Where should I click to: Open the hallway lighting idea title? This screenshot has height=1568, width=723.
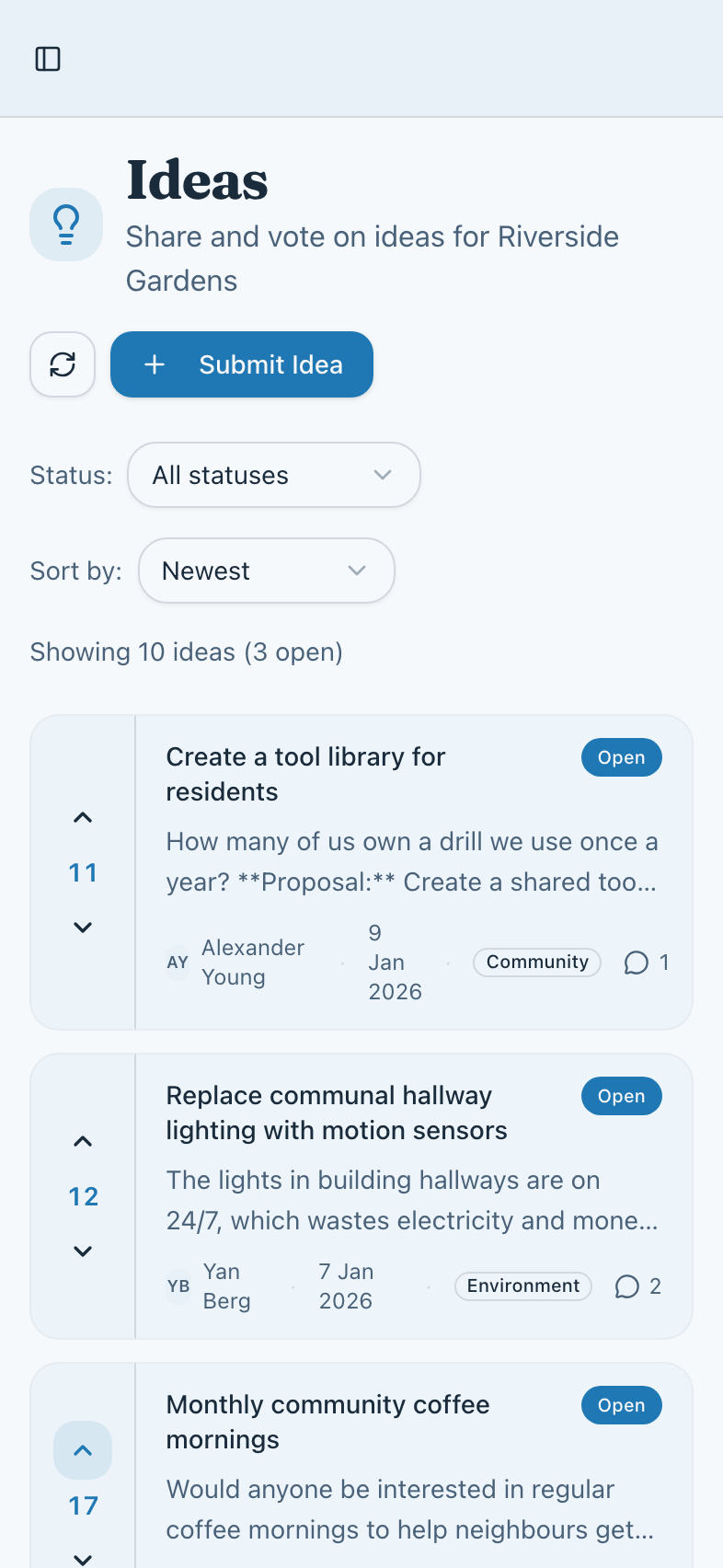[x=337, y=1113]
